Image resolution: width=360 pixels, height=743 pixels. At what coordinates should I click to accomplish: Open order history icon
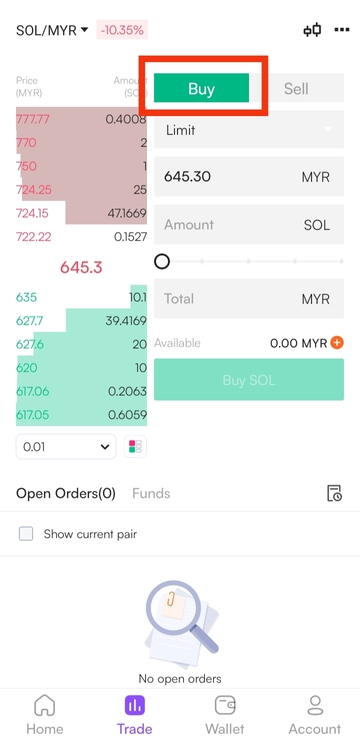pyautogui.click(x=334, y=493)
